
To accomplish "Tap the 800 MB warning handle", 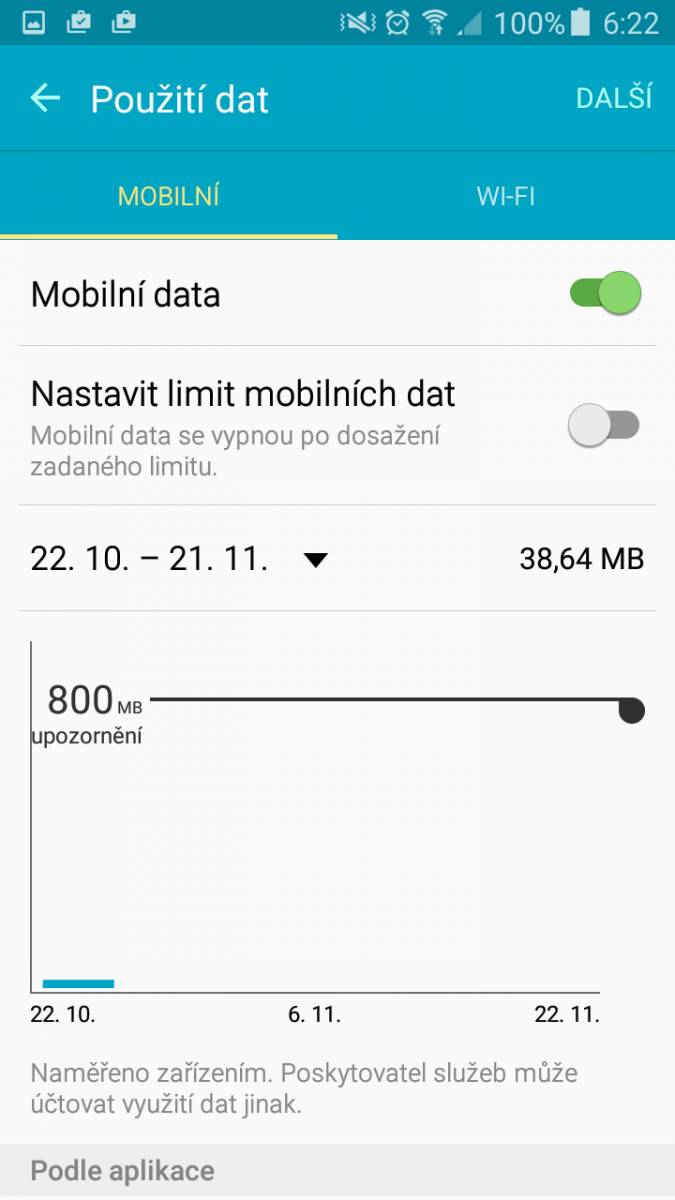I will [632, 711].
